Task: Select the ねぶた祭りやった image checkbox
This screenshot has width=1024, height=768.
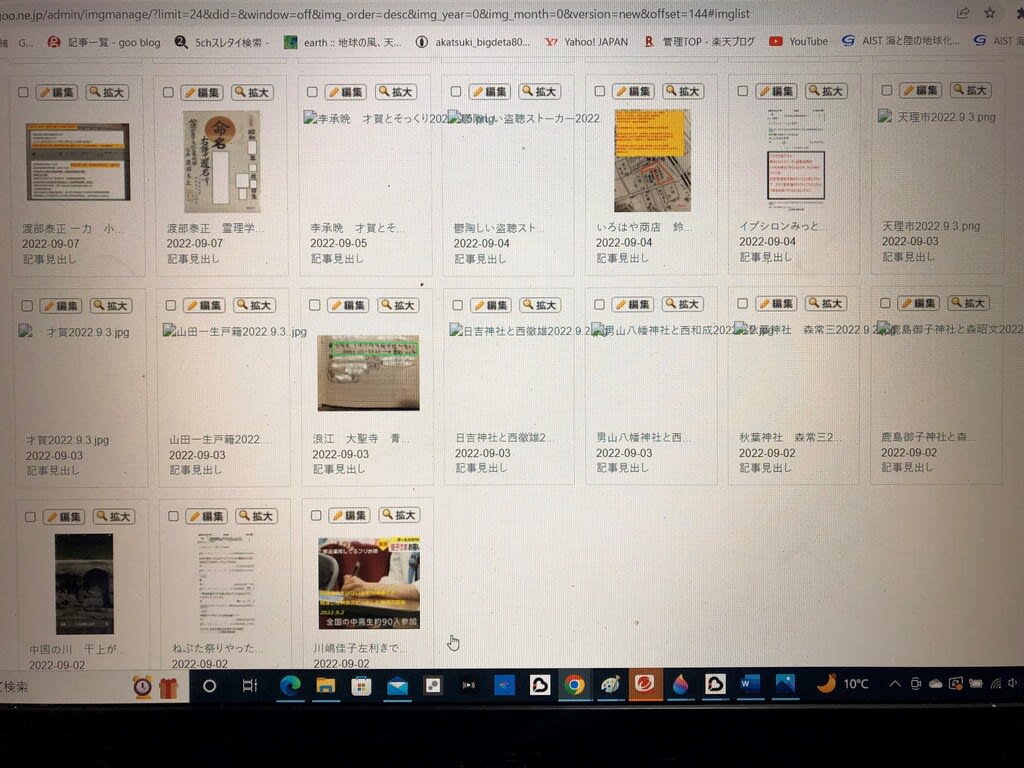Action: tap(173, 516)
